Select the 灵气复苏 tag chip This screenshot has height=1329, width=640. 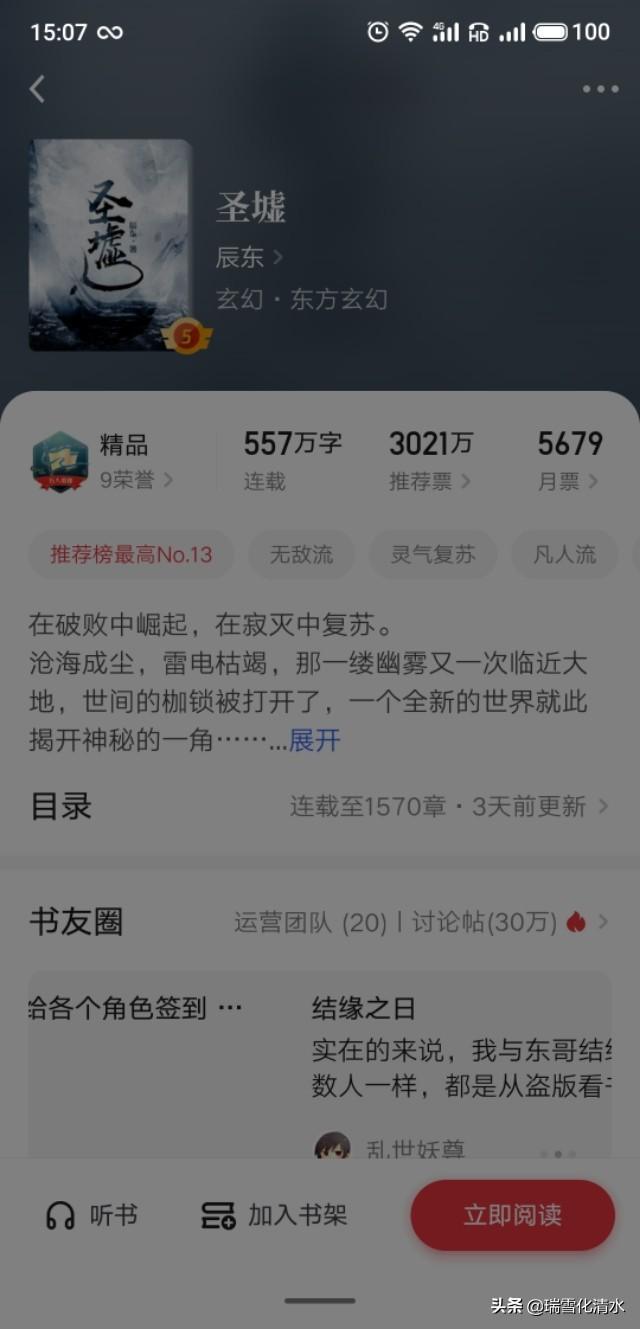(x=432, y=554)
